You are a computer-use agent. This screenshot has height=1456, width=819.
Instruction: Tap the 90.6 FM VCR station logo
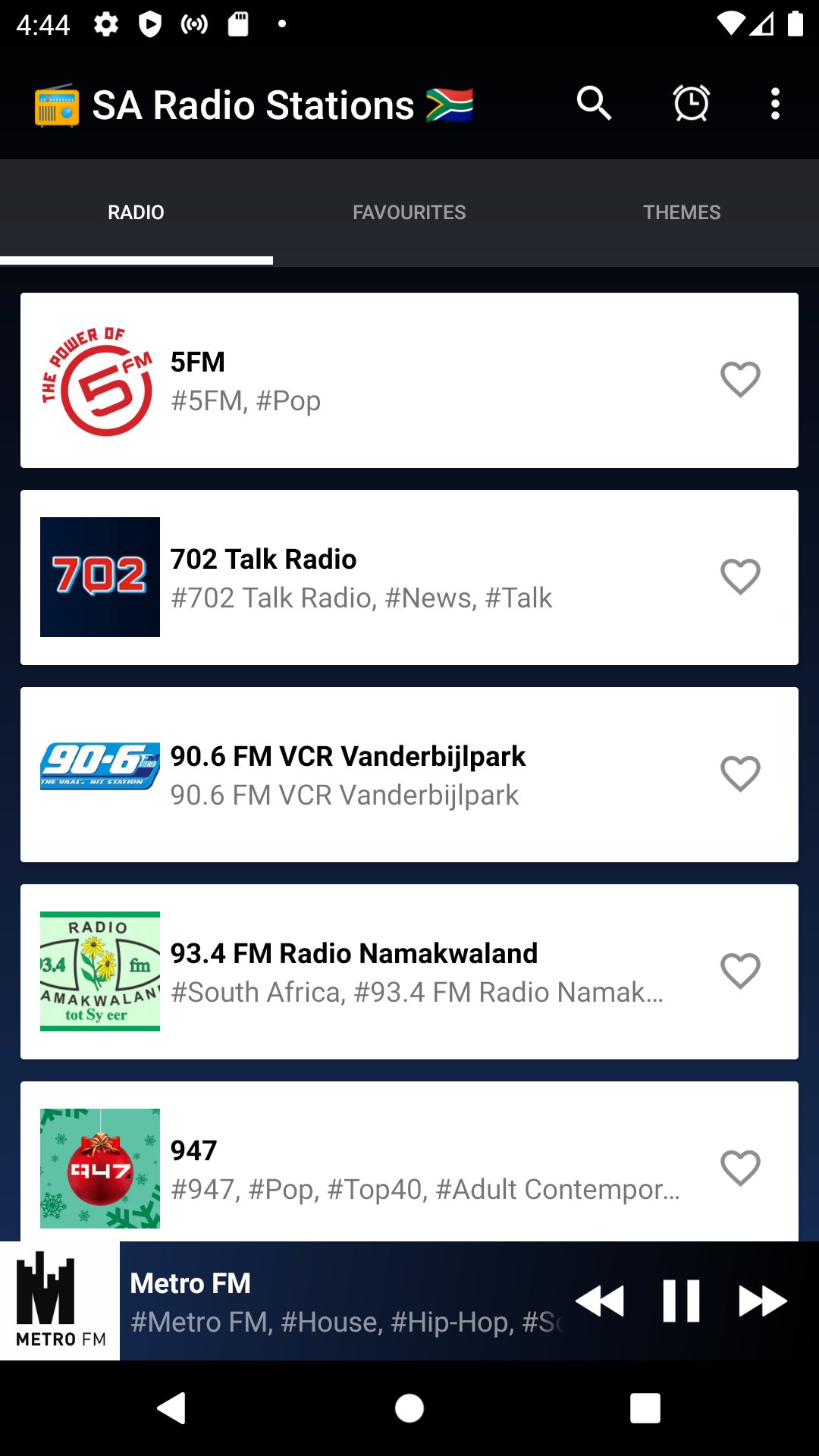point(99,773)
